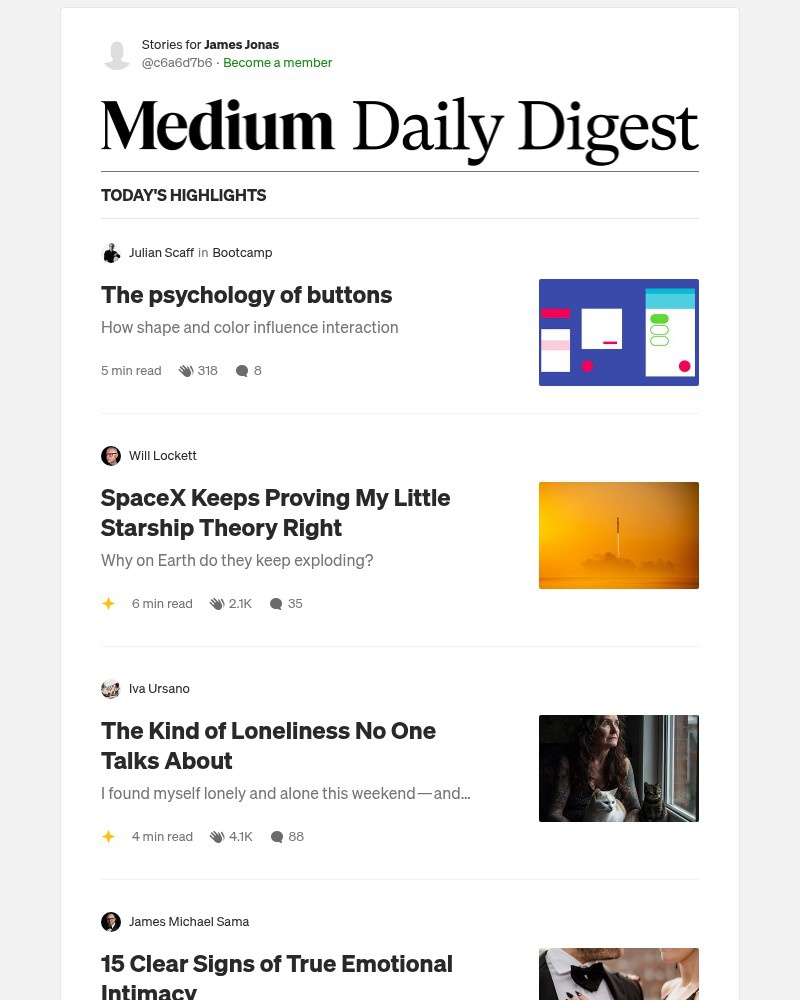The width and height of the screenshot is (800, 1000).
Task: Click Julian Scaff's profile avatar
Action: point(111,252)
